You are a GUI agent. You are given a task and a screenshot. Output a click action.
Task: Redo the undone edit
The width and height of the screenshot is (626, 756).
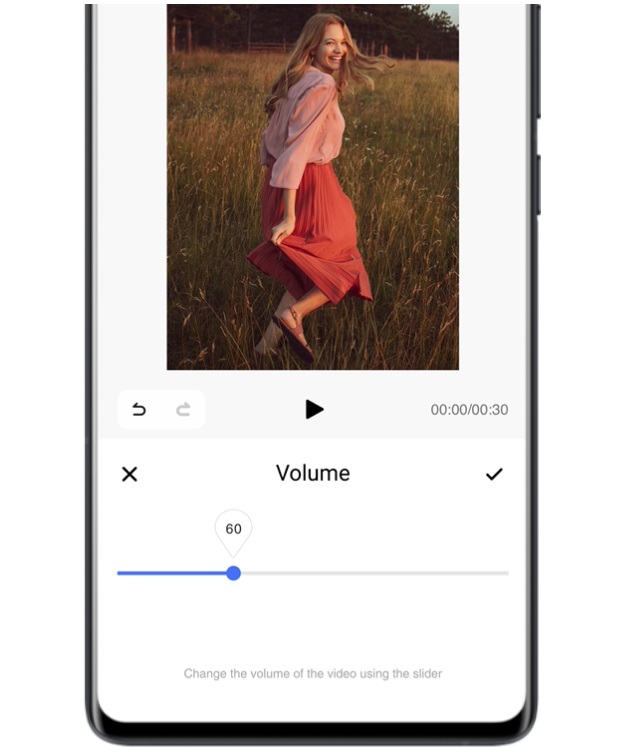(x=183, y=410)
